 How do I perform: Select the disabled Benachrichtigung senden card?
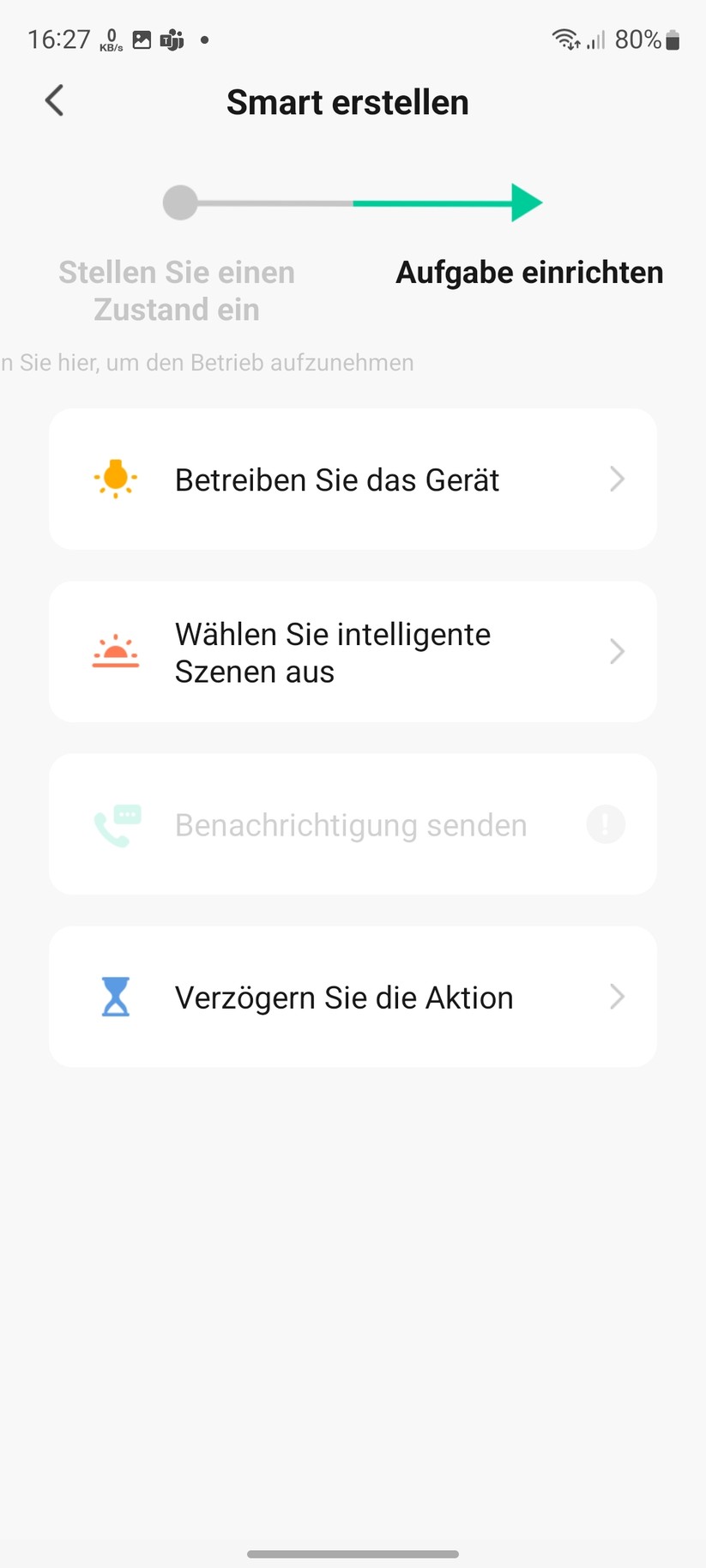[x=352, y=823]
